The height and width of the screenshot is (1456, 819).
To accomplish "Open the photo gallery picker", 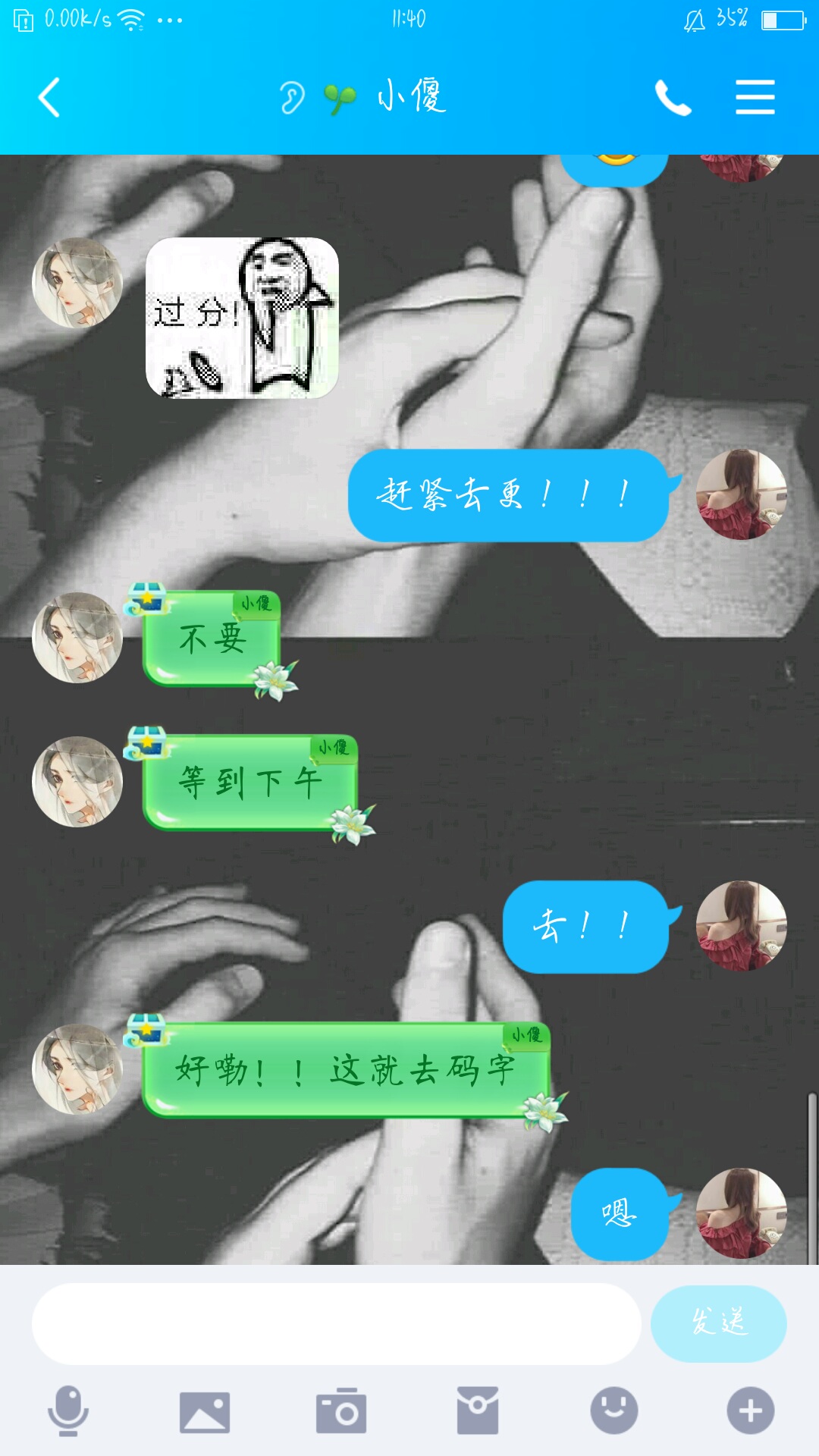I will tap(205, 1412).
